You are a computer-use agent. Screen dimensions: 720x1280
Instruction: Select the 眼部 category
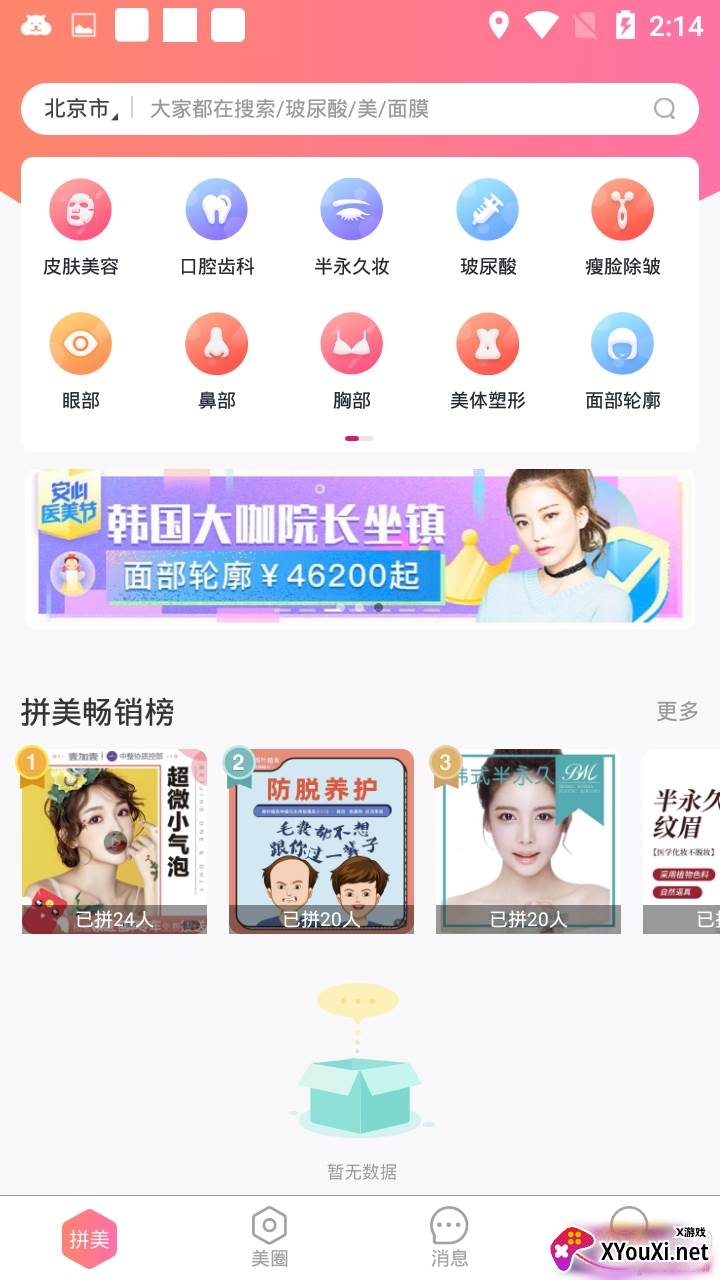coord(80,360)
